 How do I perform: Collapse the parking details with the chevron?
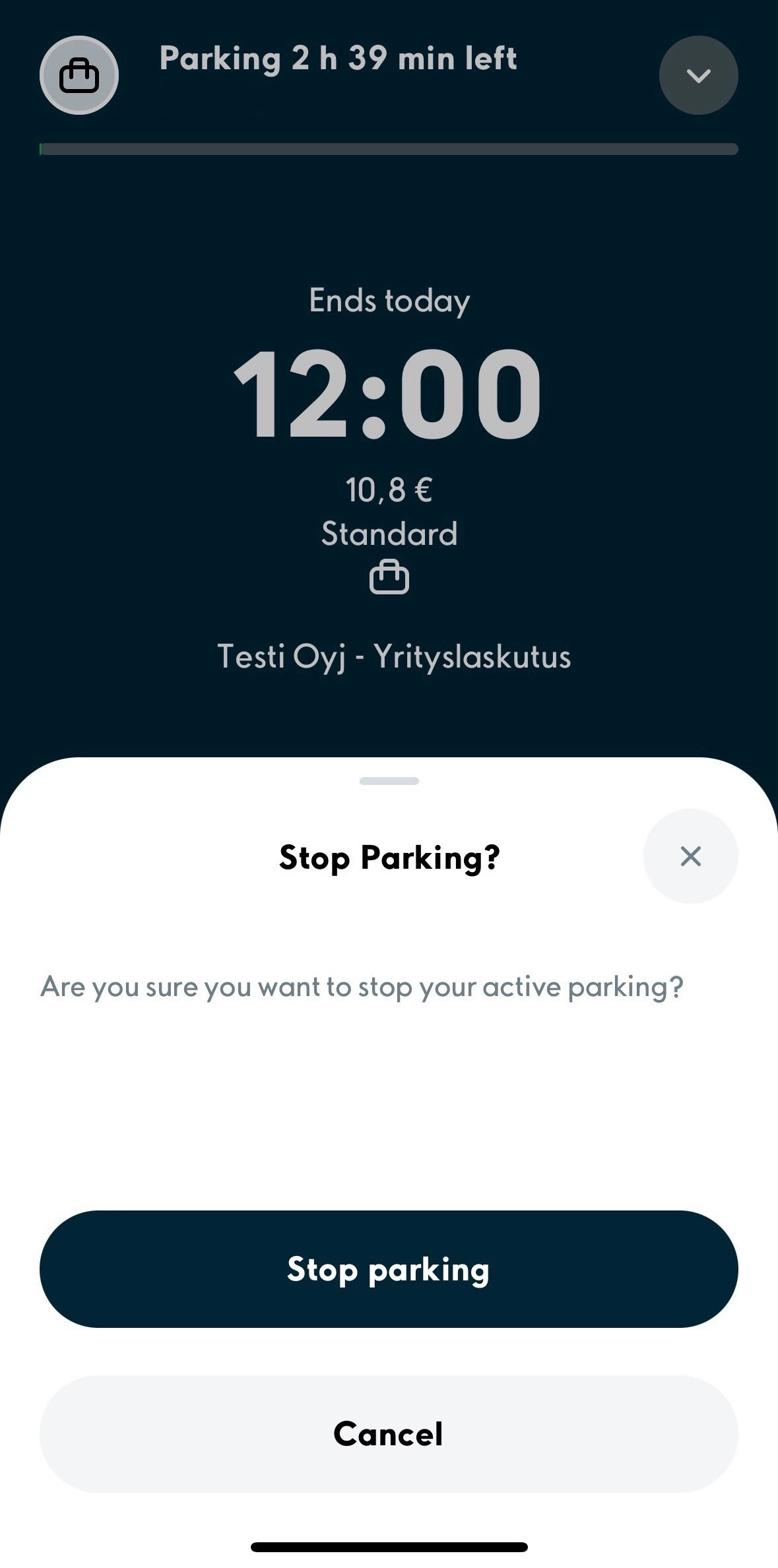pos(698,75)
